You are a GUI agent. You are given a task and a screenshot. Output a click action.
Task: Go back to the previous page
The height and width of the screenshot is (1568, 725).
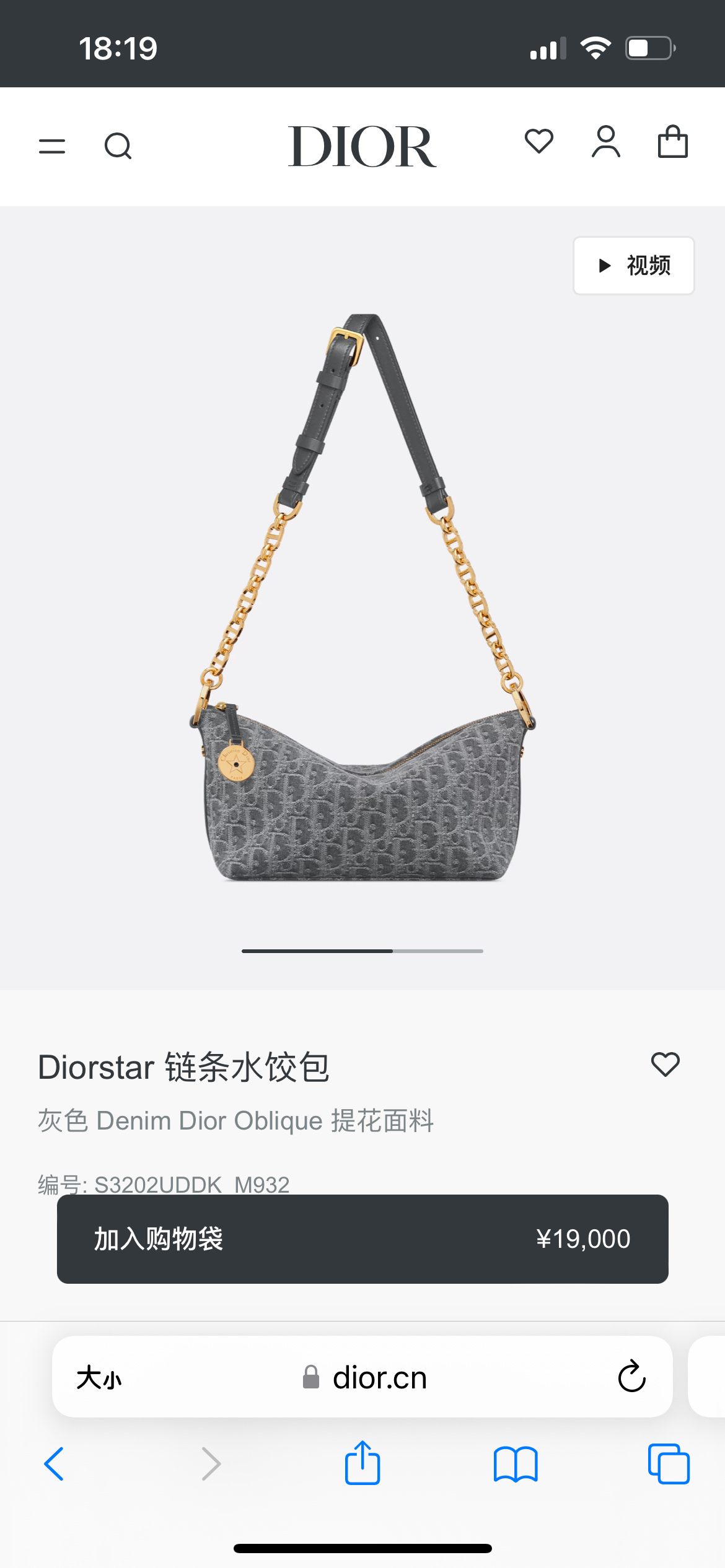click(x=54, y=1464)
